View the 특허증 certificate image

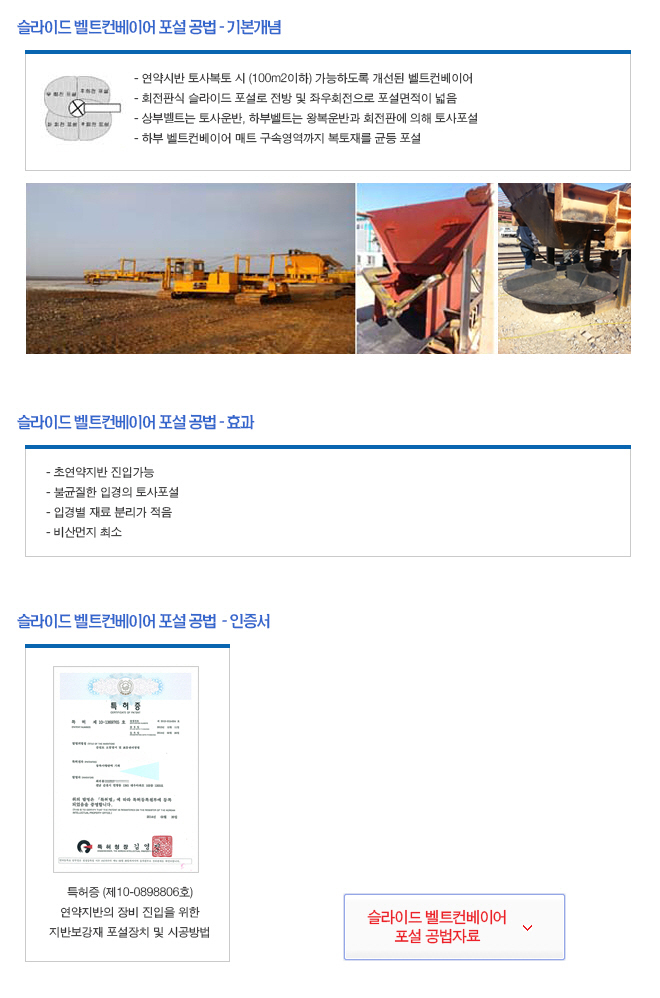pos(126,768)
